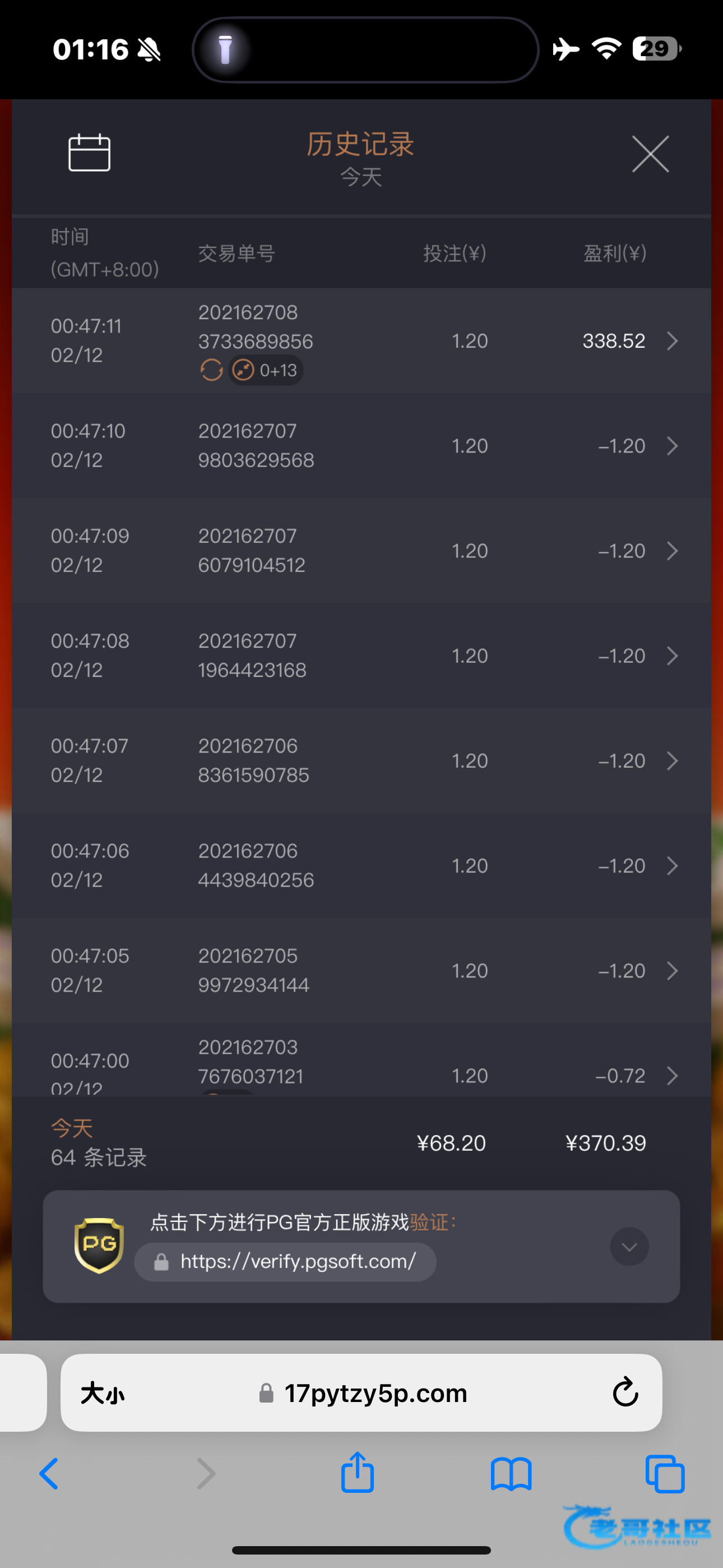Open the calendar date picker
This screenshot has height=1568, width=723.
[89, 153]
